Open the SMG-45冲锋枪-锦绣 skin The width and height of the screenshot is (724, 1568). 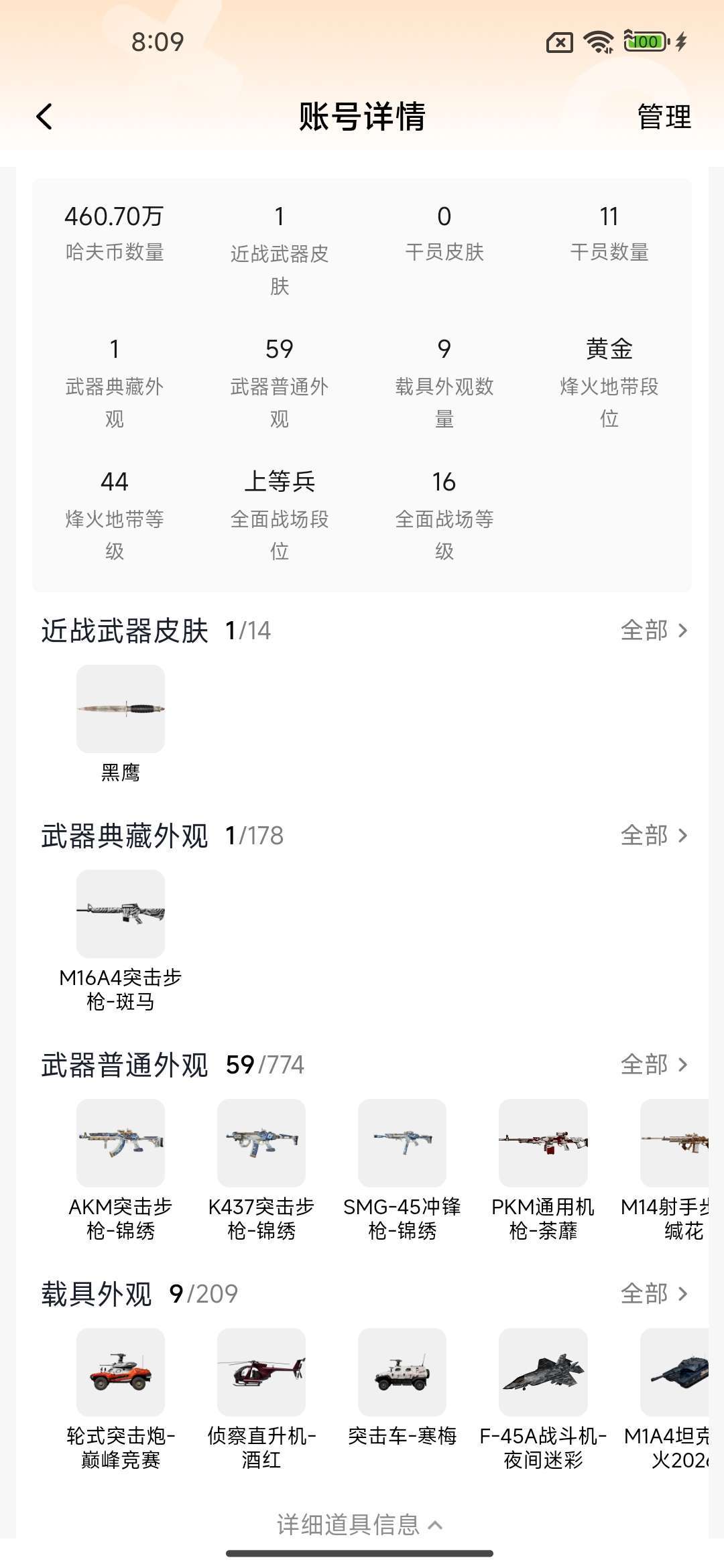[x=402, y=1143]
